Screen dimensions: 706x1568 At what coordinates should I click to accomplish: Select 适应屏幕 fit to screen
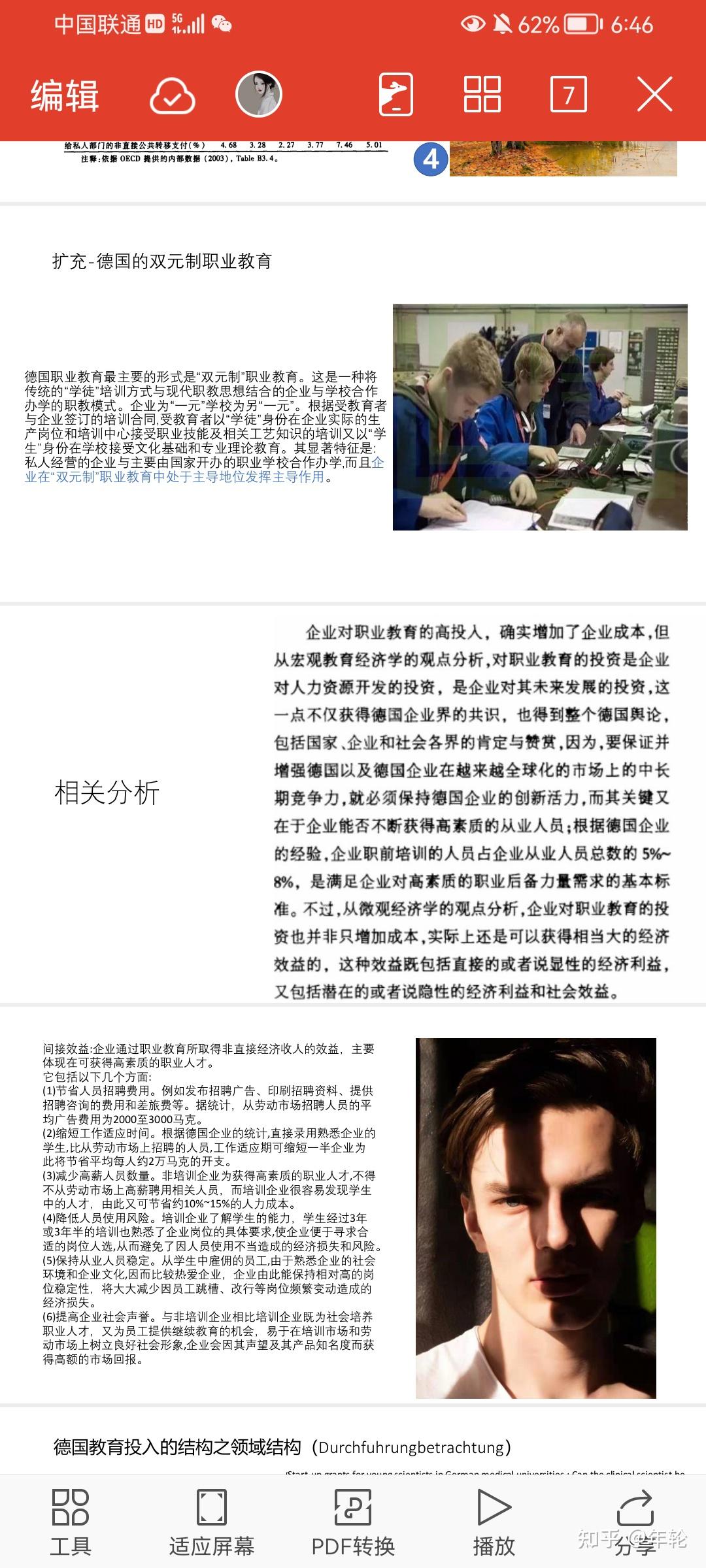click(x=211, y=1522)
